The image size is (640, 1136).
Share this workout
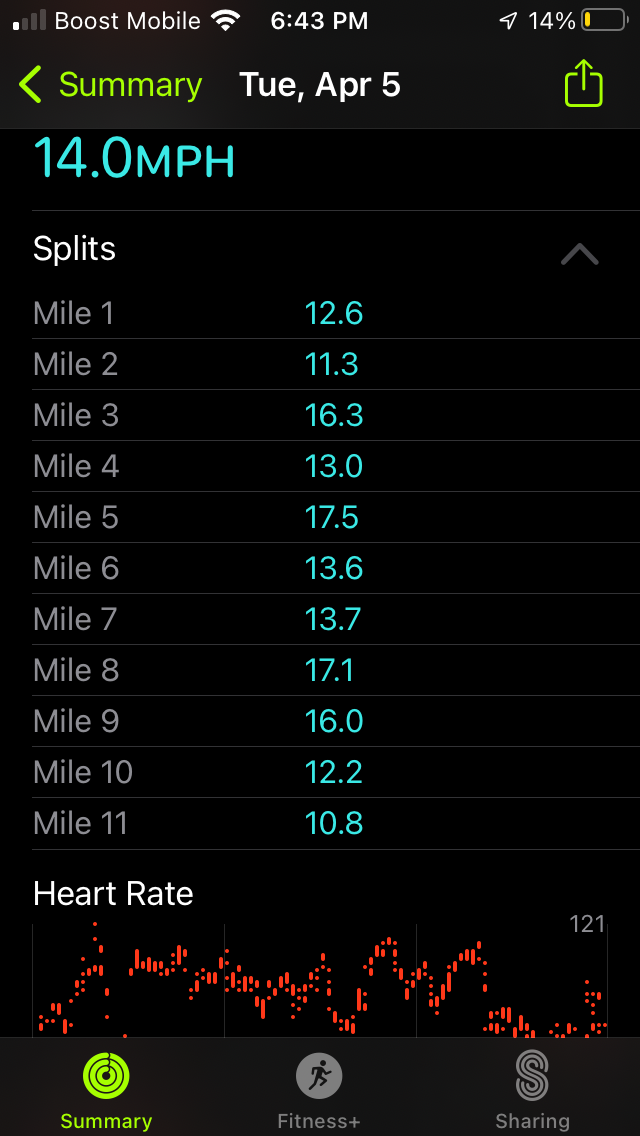[x=584, y=85]
